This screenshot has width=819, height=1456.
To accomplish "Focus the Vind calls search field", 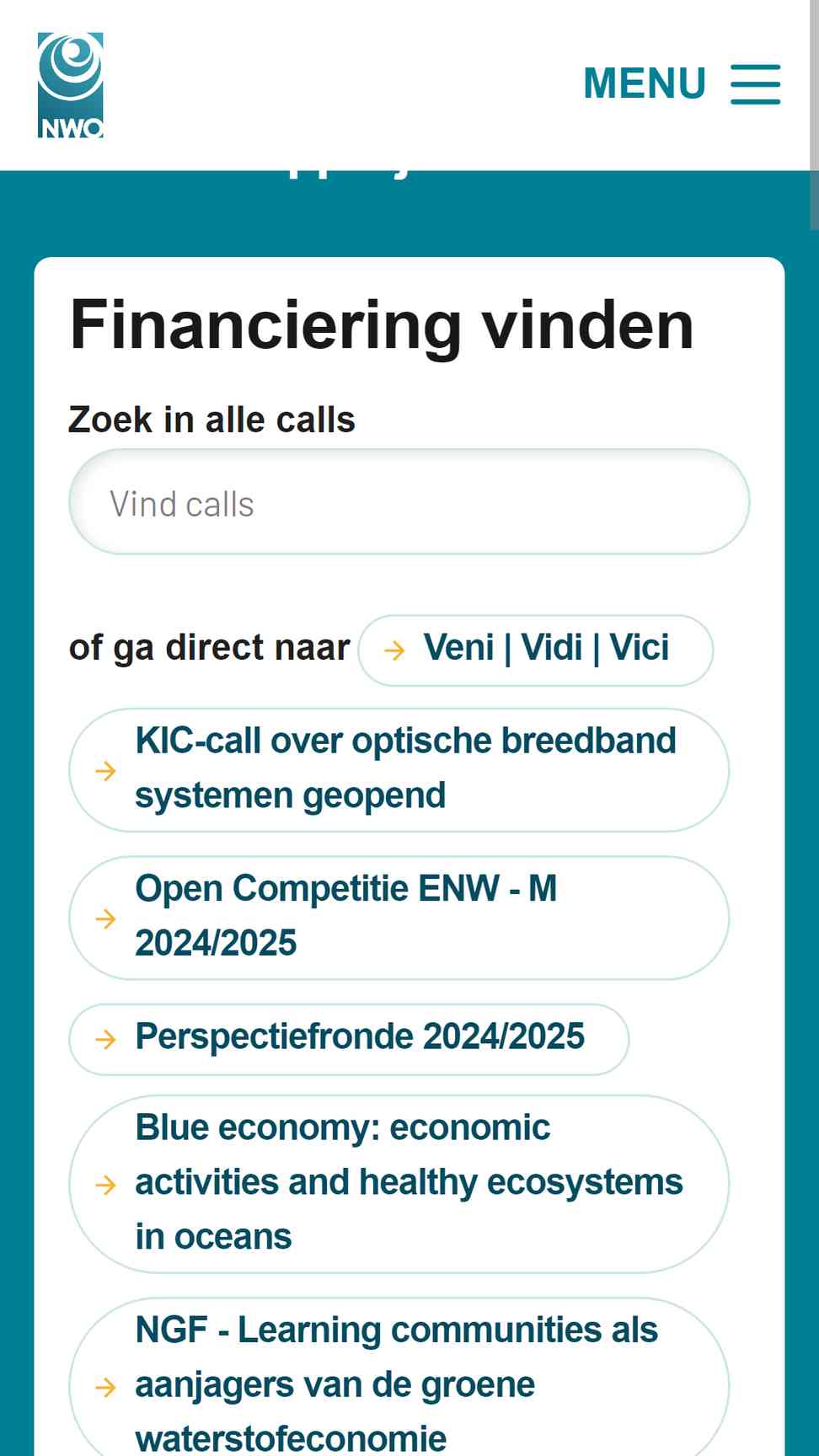I will [409, 502].
